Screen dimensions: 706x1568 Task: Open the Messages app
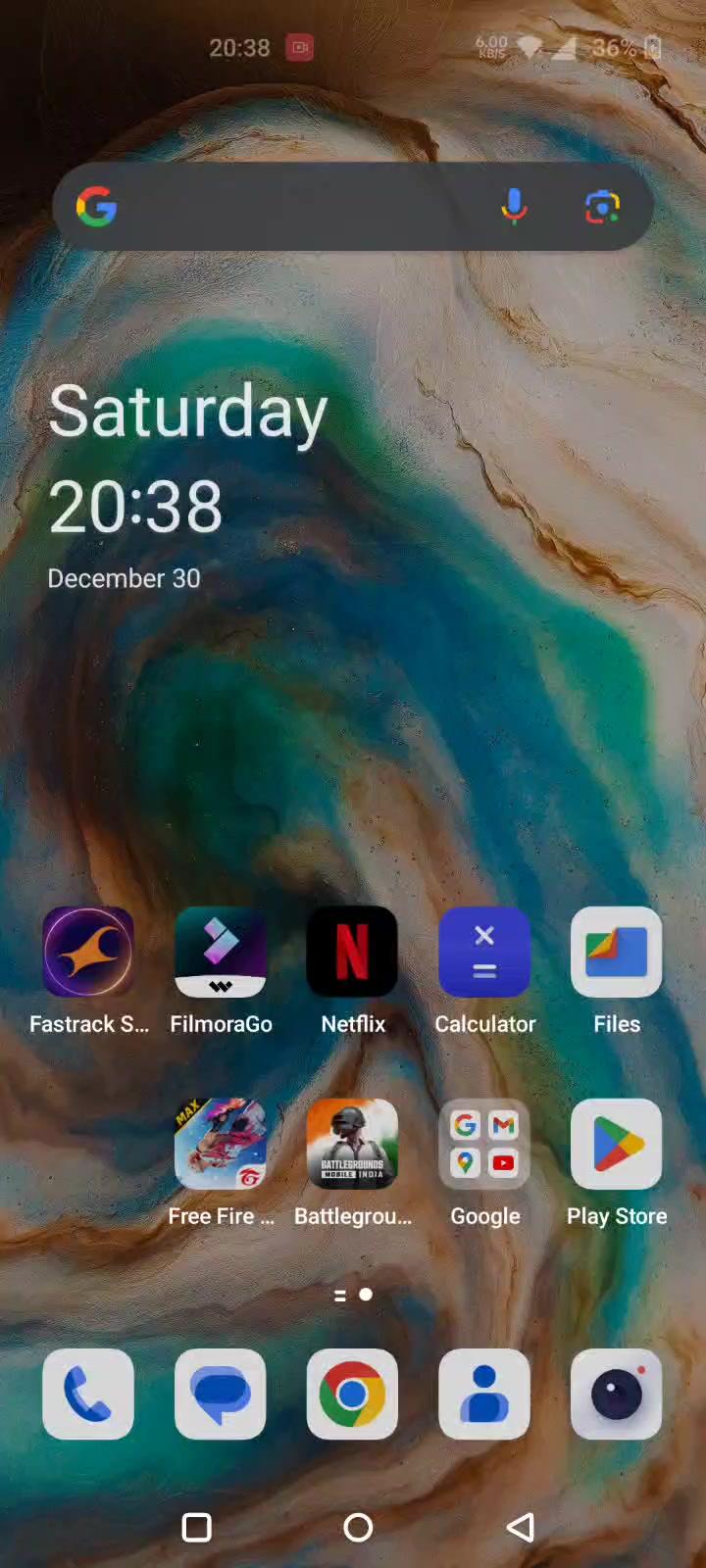pyautogui.click(x=221, y=1394)
